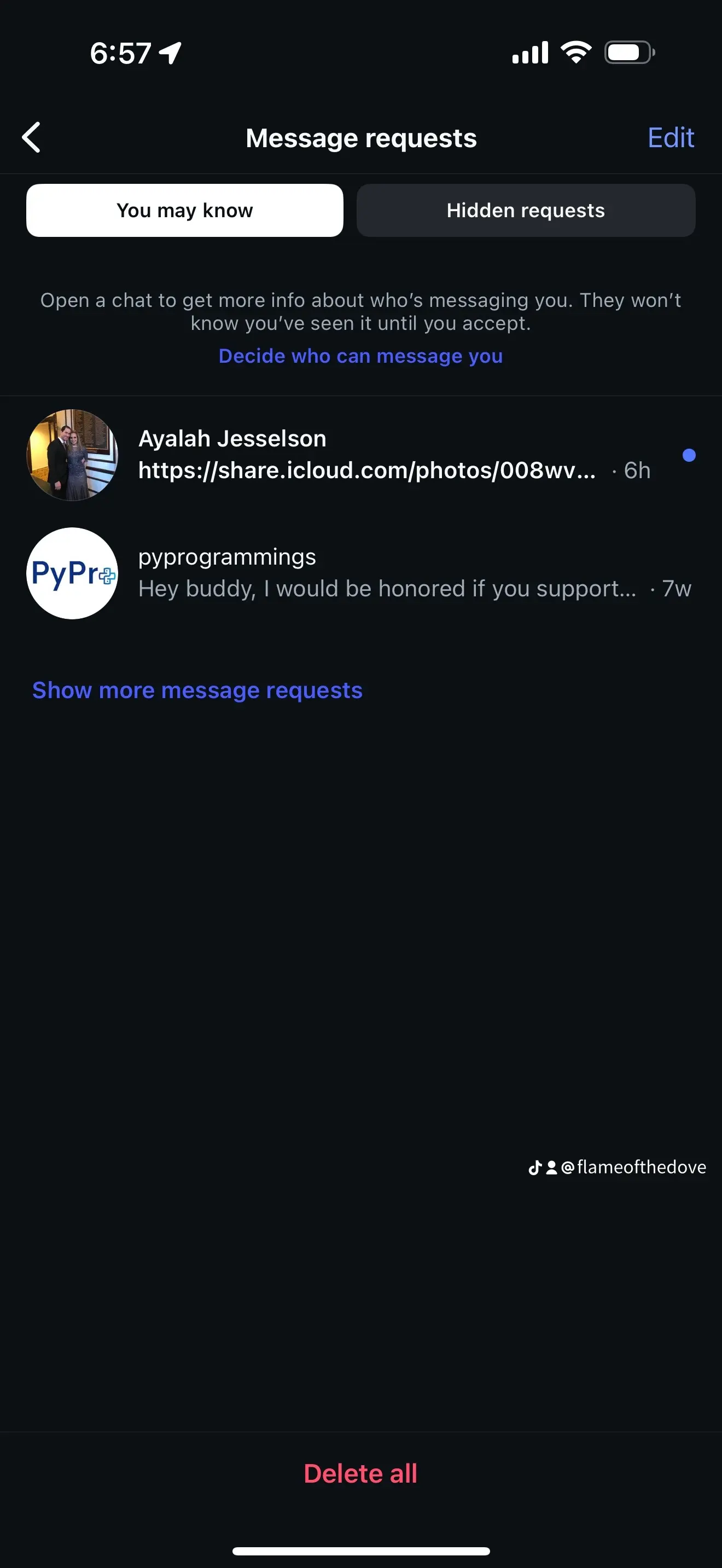Show more message requests

click(x=197, y=691)
